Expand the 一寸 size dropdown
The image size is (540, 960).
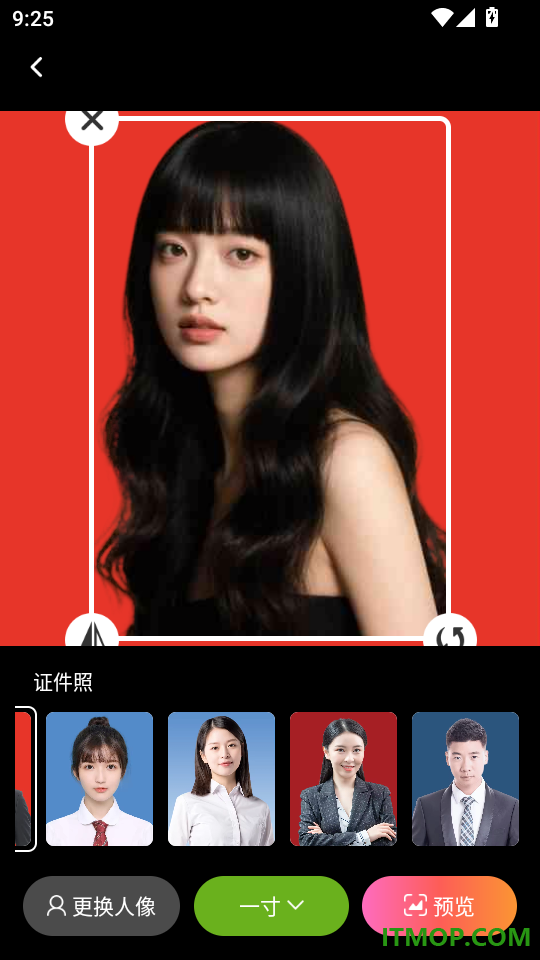coord(271,906)
